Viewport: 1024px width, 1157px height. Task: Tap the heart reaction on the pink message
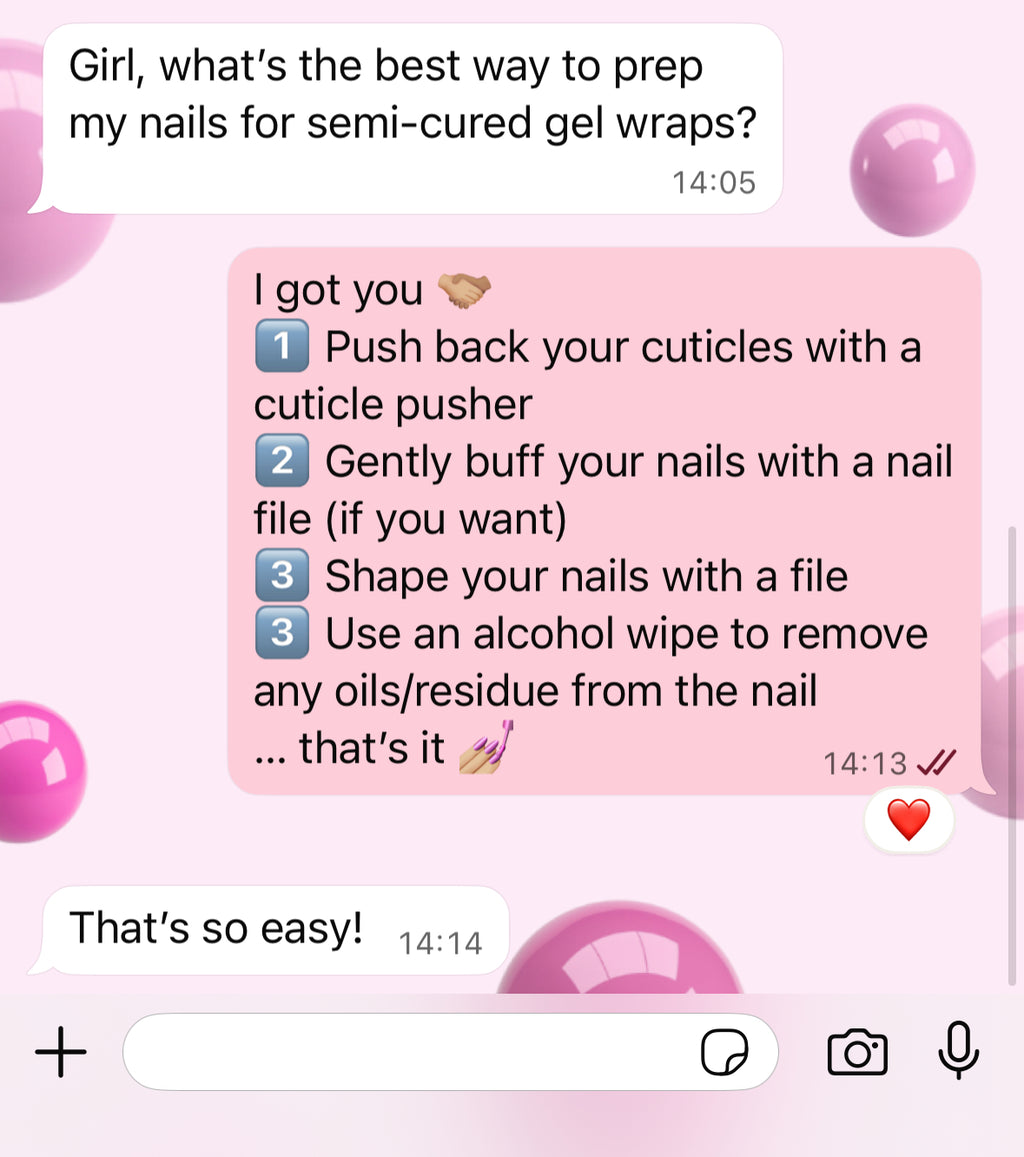pos(908,820)
